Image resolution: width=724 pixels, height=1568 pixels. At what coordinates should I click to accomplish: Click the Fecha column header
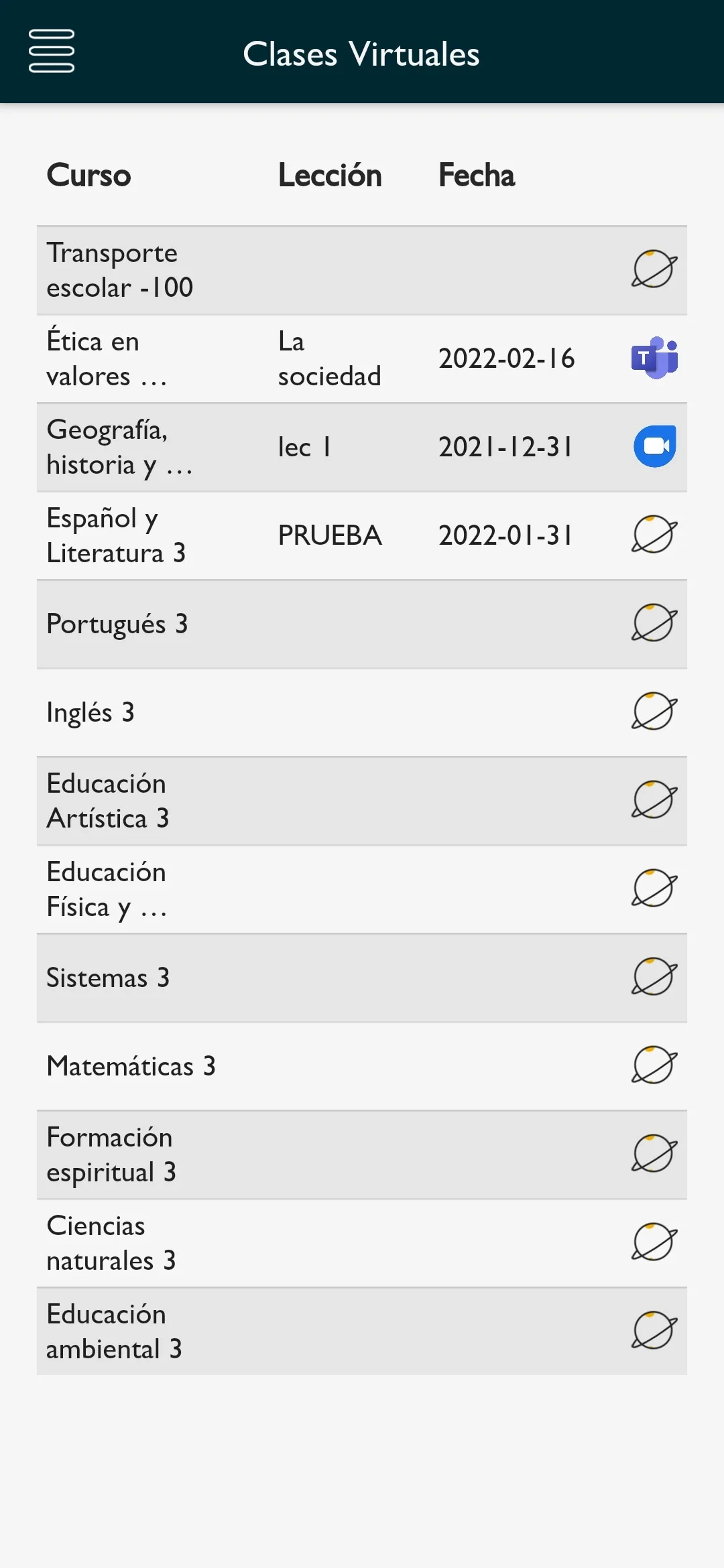476,176
